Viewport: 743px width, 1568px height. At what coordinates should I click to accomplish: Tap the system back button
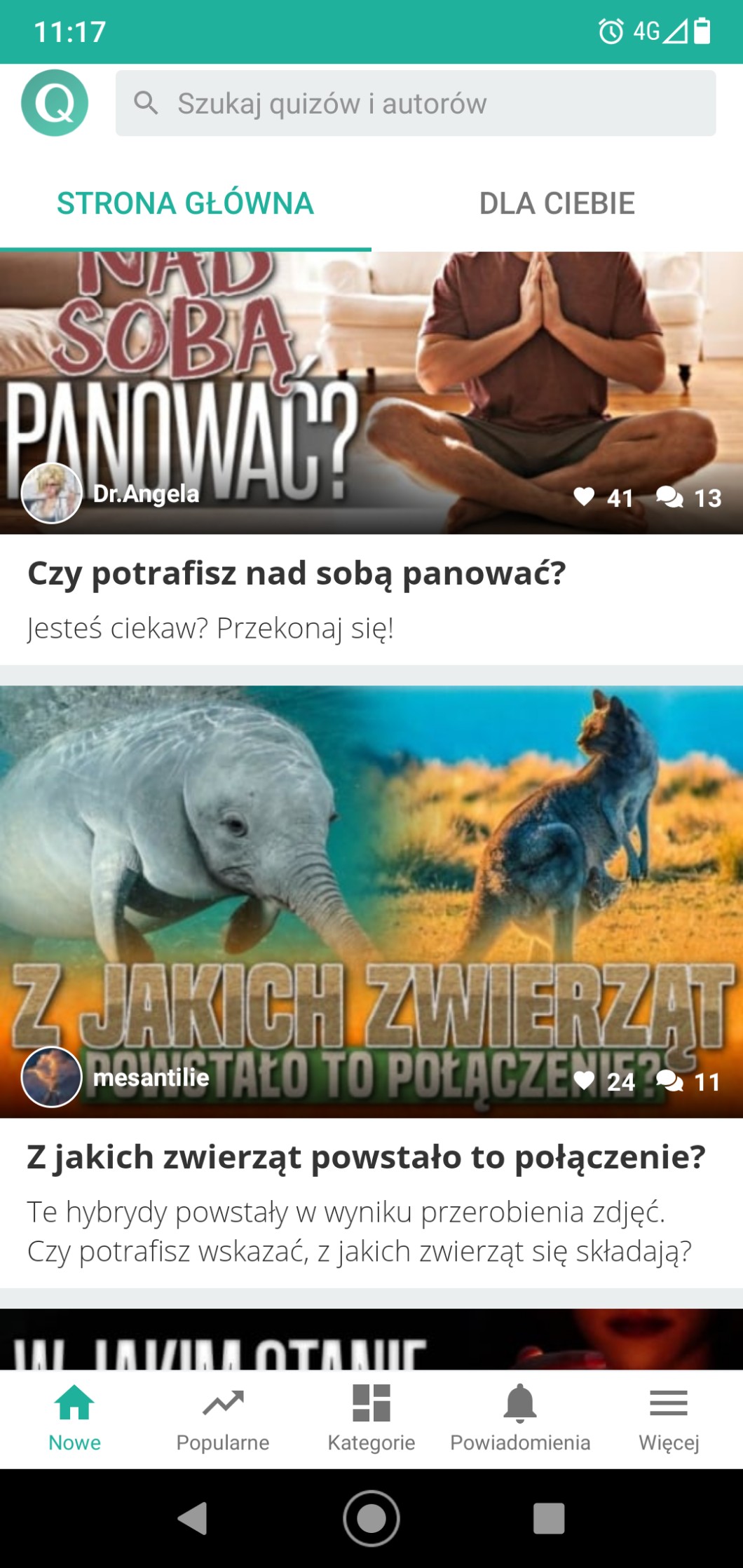click(193, 1518)
